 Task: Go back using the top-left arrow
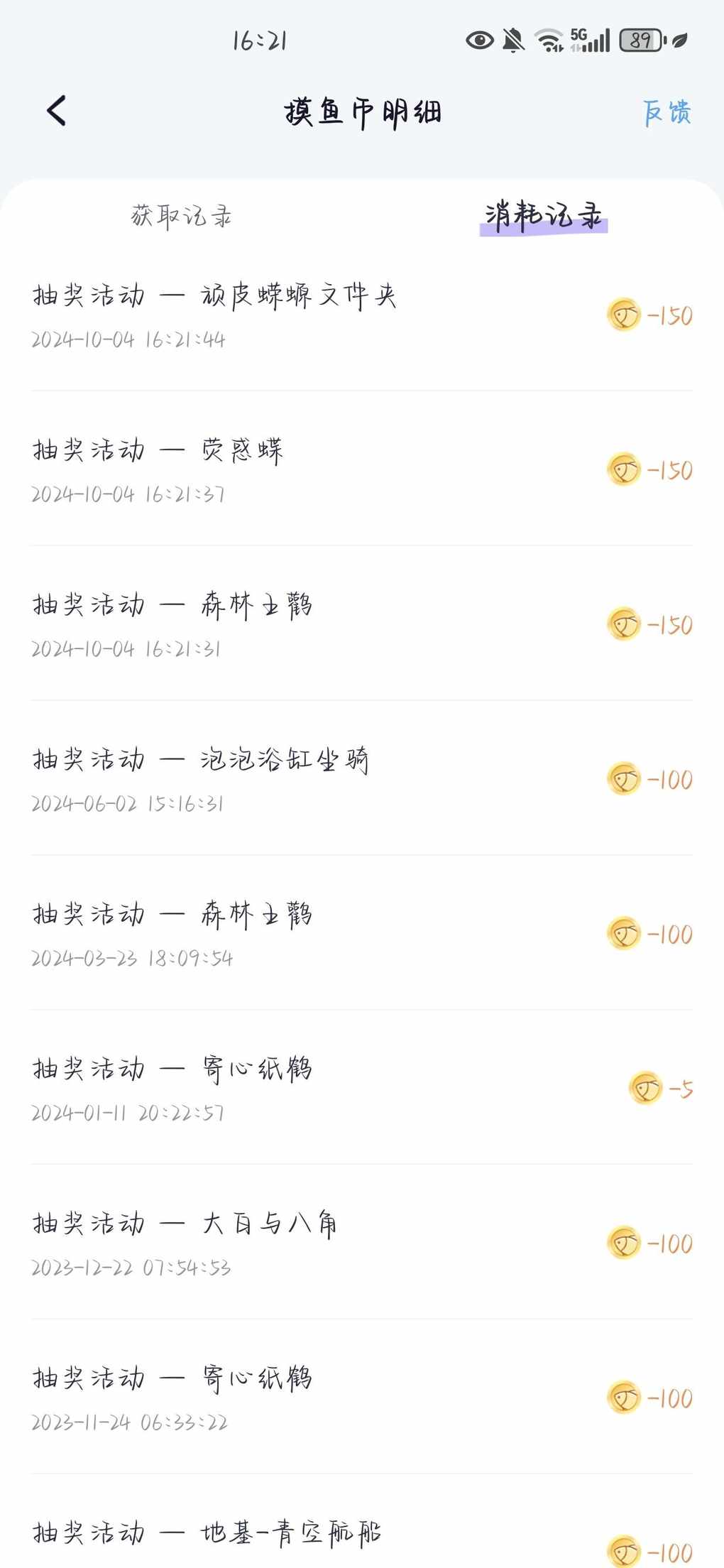click(x=57, y=111)
